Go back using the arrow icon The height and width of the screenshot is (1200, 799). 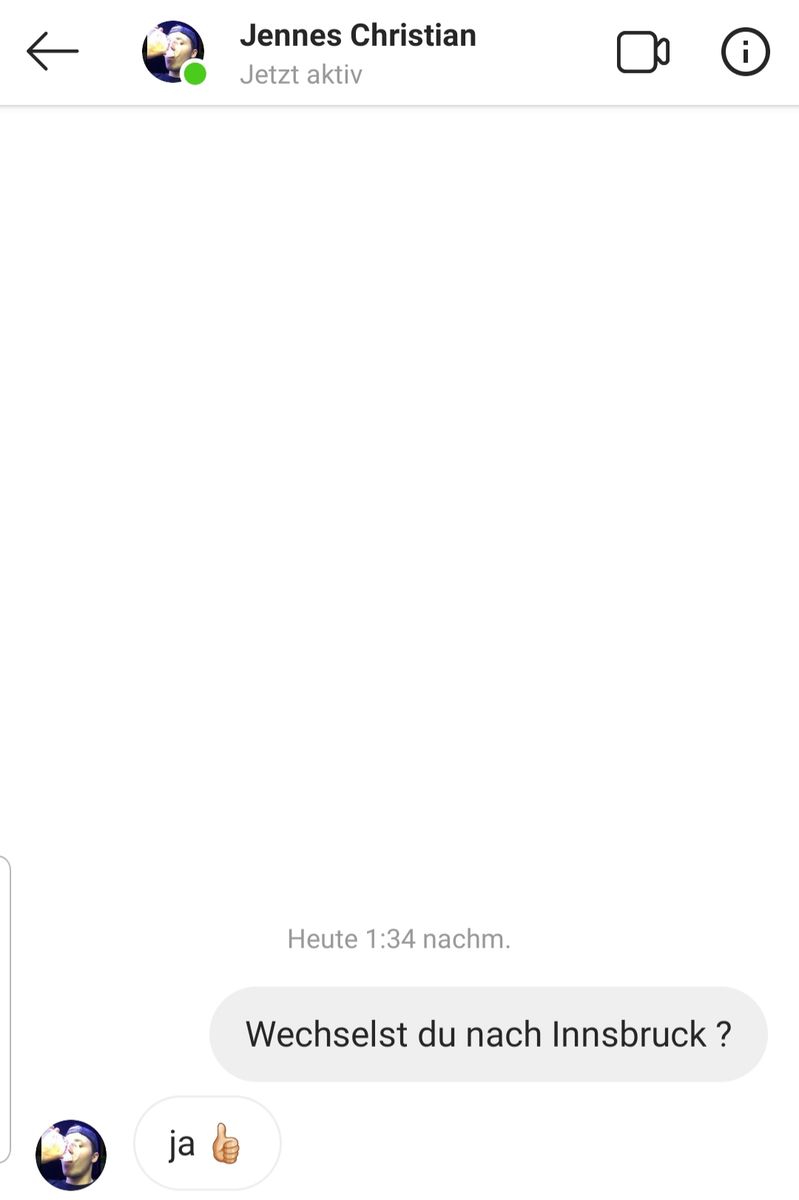[52, 52]
